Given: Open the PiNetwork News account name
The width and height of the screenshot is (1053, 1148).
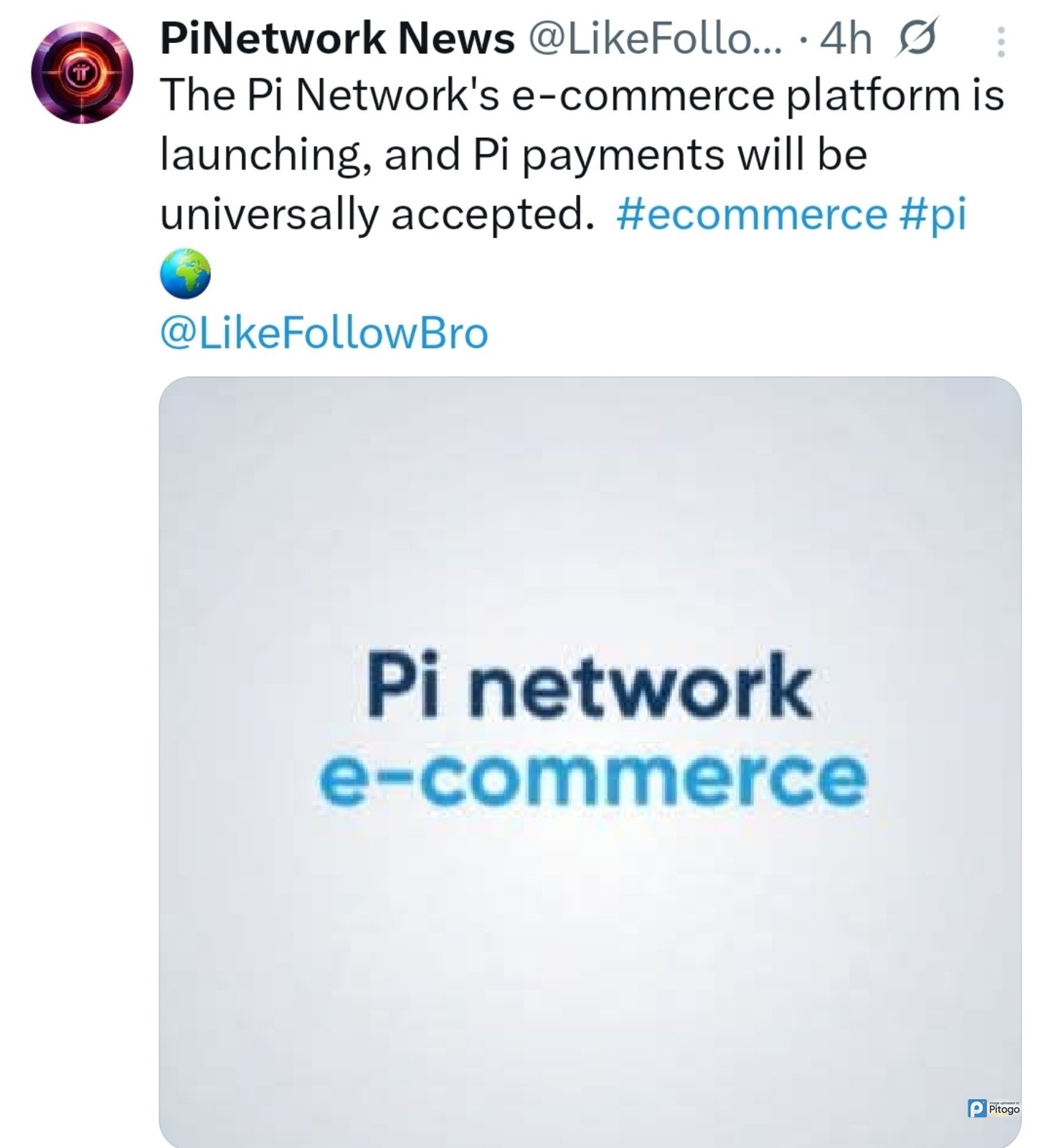Looking at the screenshot, I should (337, 39).
